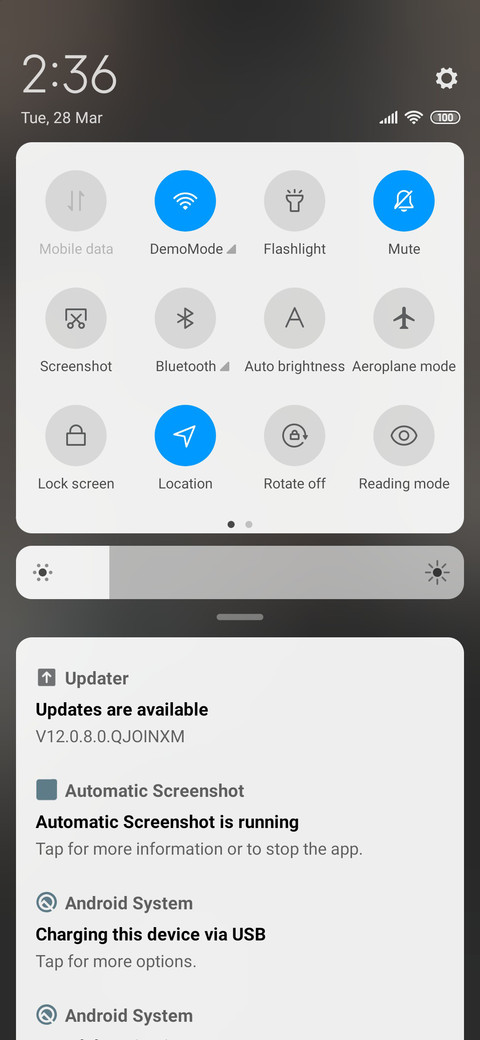Switch on Aeroplane mode
Image resolution: width=480 pixels, height=1040 pixels.
(404, 318)
